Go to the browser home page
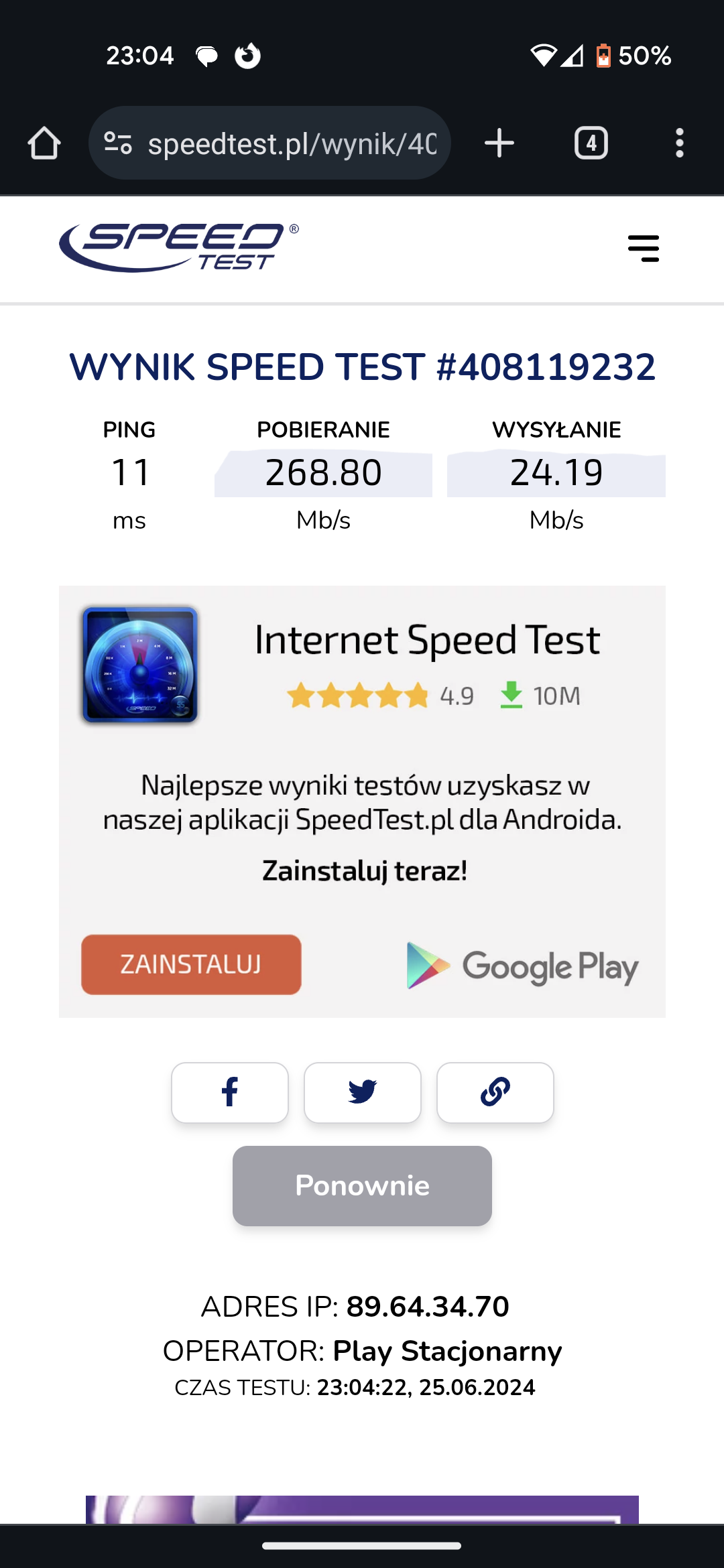Screen dimensions: 724x1568 [x=44, y=143]
